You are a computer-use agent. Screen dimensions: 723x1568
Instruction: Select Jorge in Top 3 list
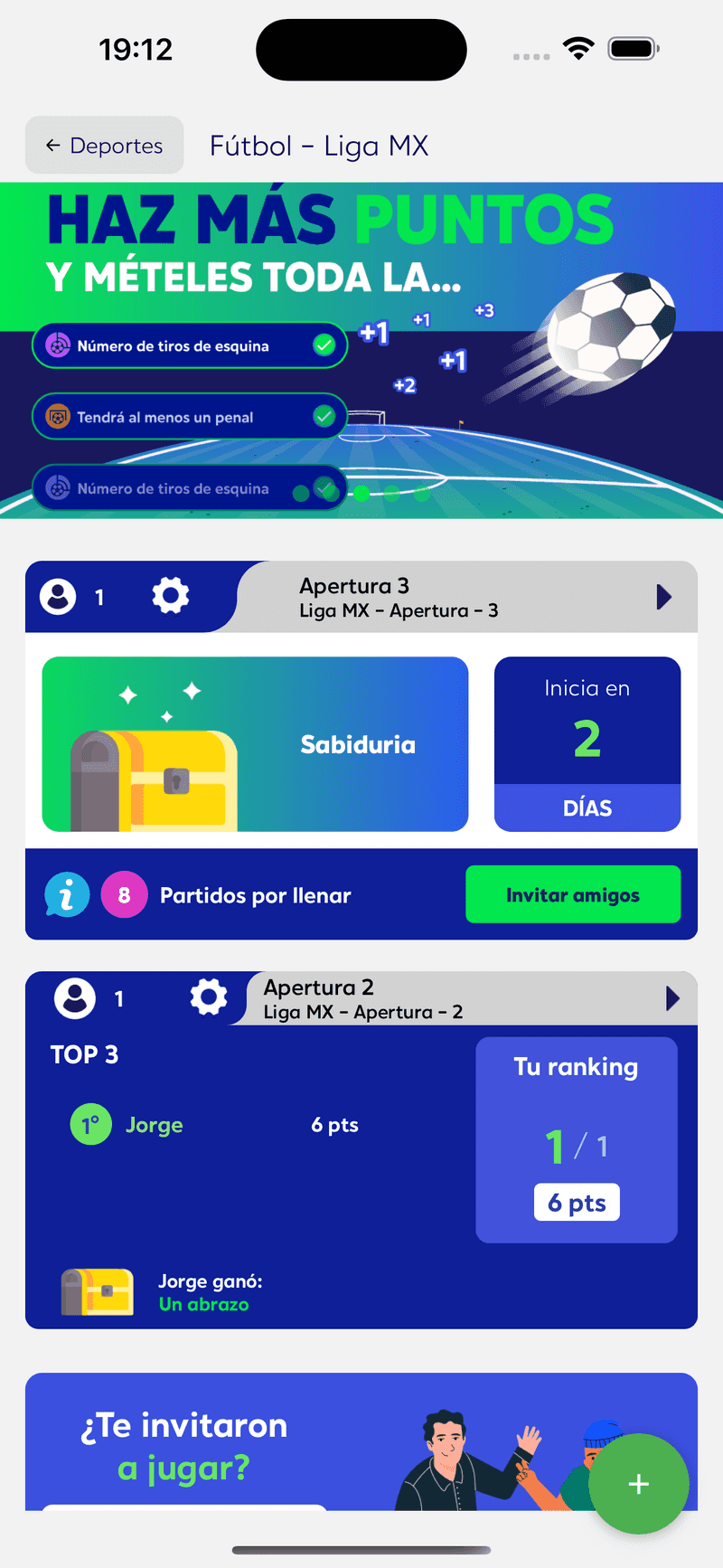point(154,1125)
